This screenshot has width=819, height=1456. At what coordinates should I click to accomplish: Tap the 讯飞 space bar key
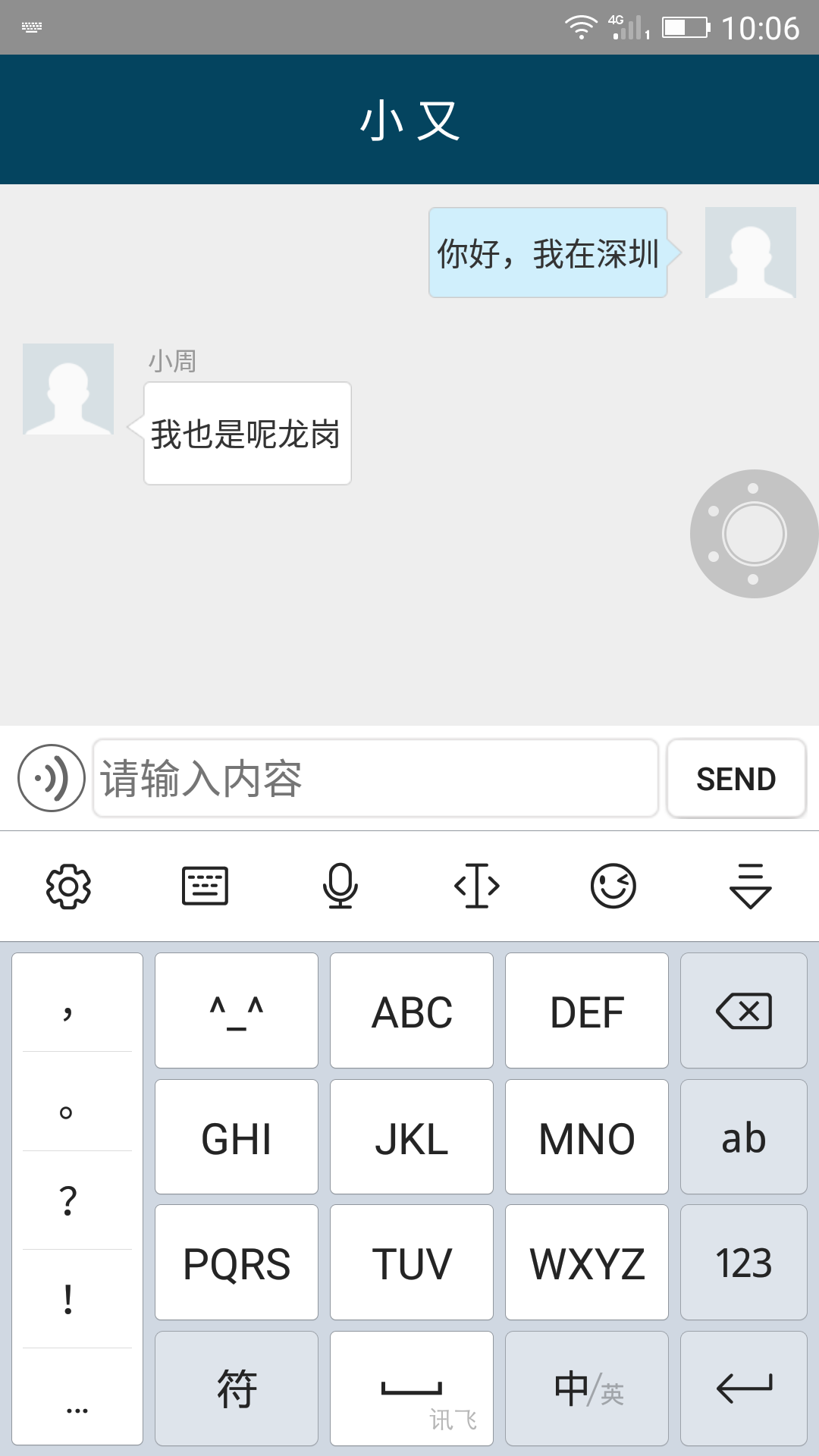[410, 1388]
